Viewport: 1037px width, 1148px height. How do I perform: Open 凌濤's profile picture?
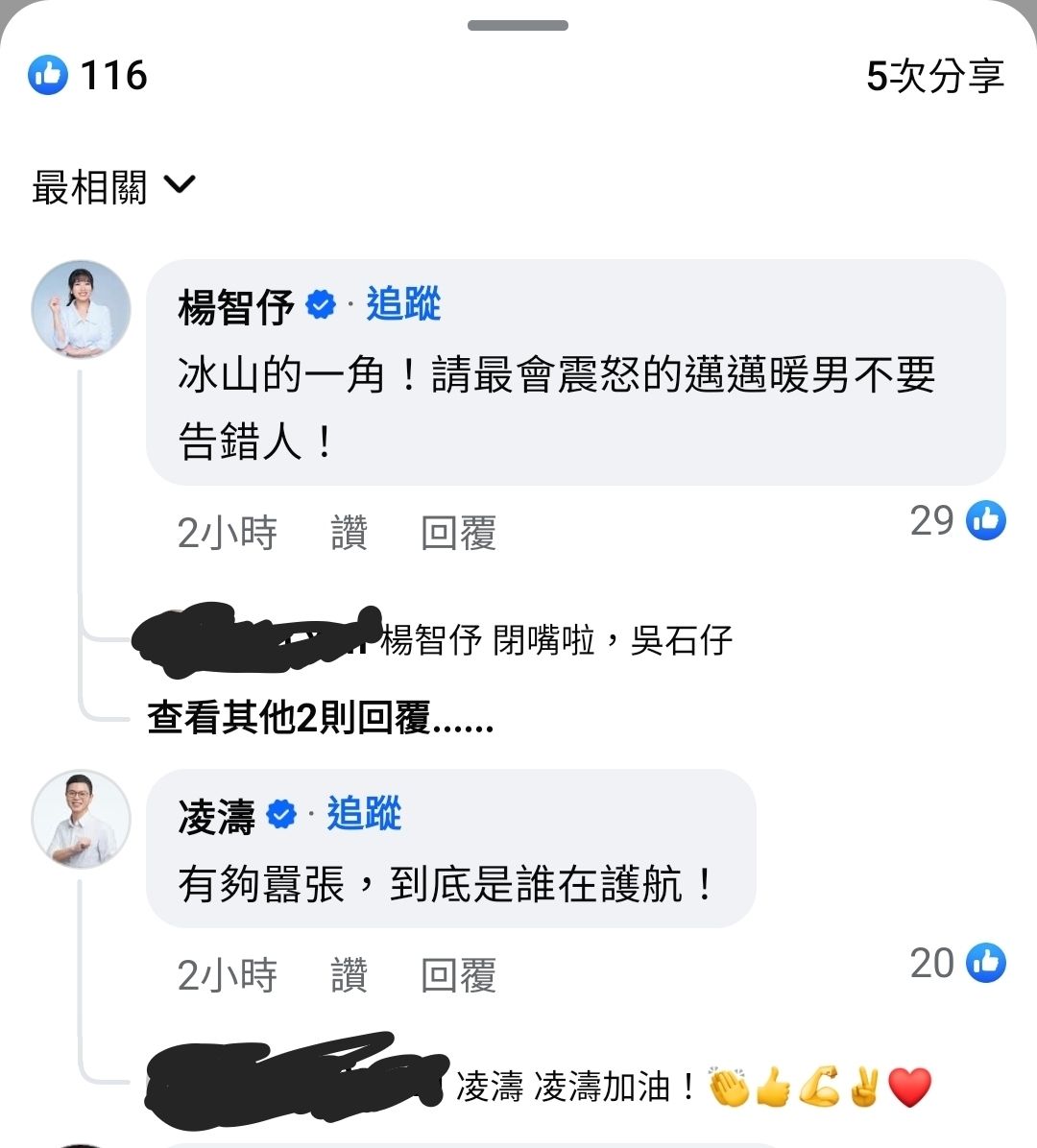click(81, 819)
